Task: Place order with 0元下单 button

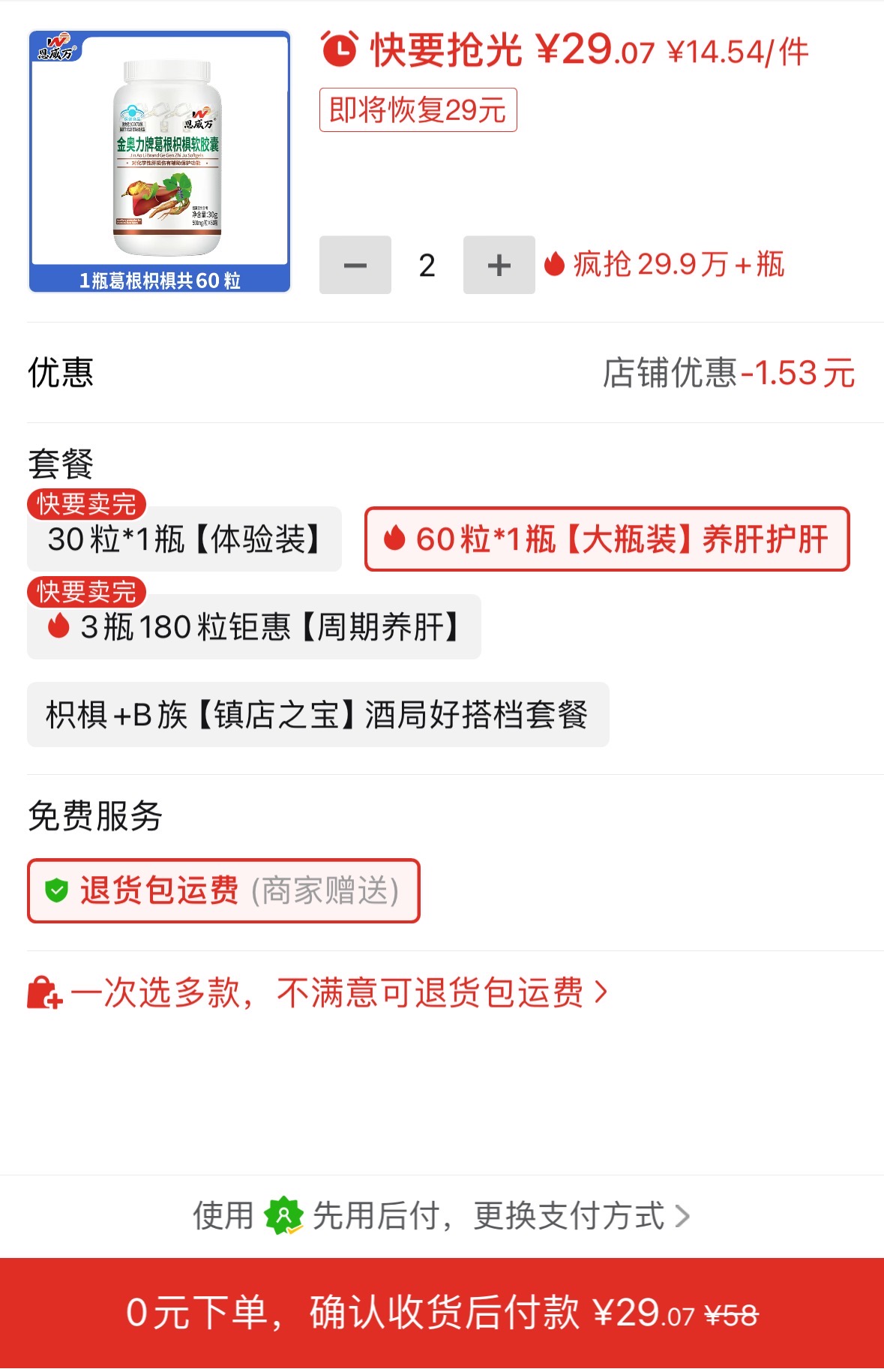Action: coord(442,1313)
